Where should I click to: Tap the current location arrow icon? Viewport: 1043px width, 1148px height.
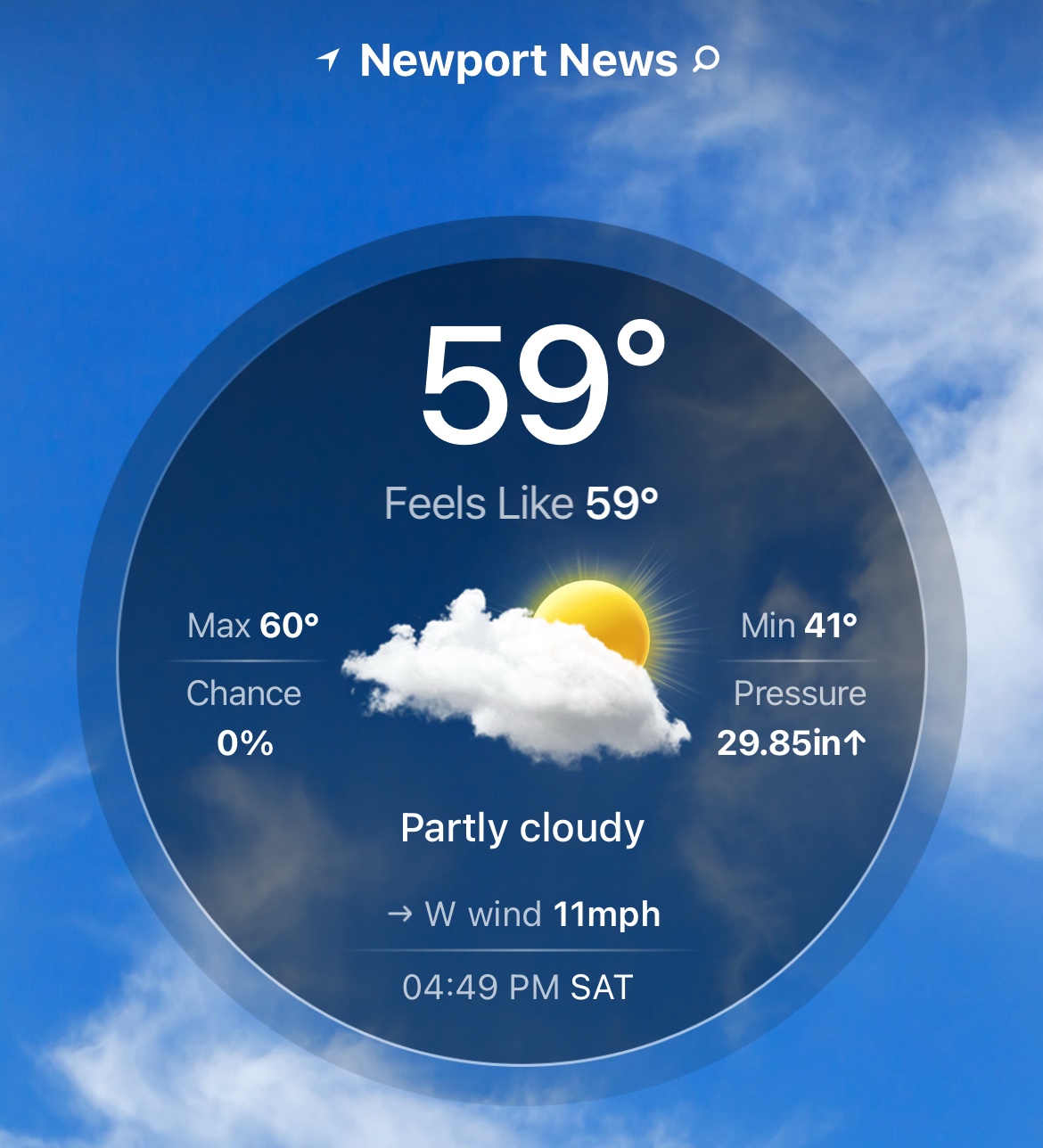(x=329, y=60)
